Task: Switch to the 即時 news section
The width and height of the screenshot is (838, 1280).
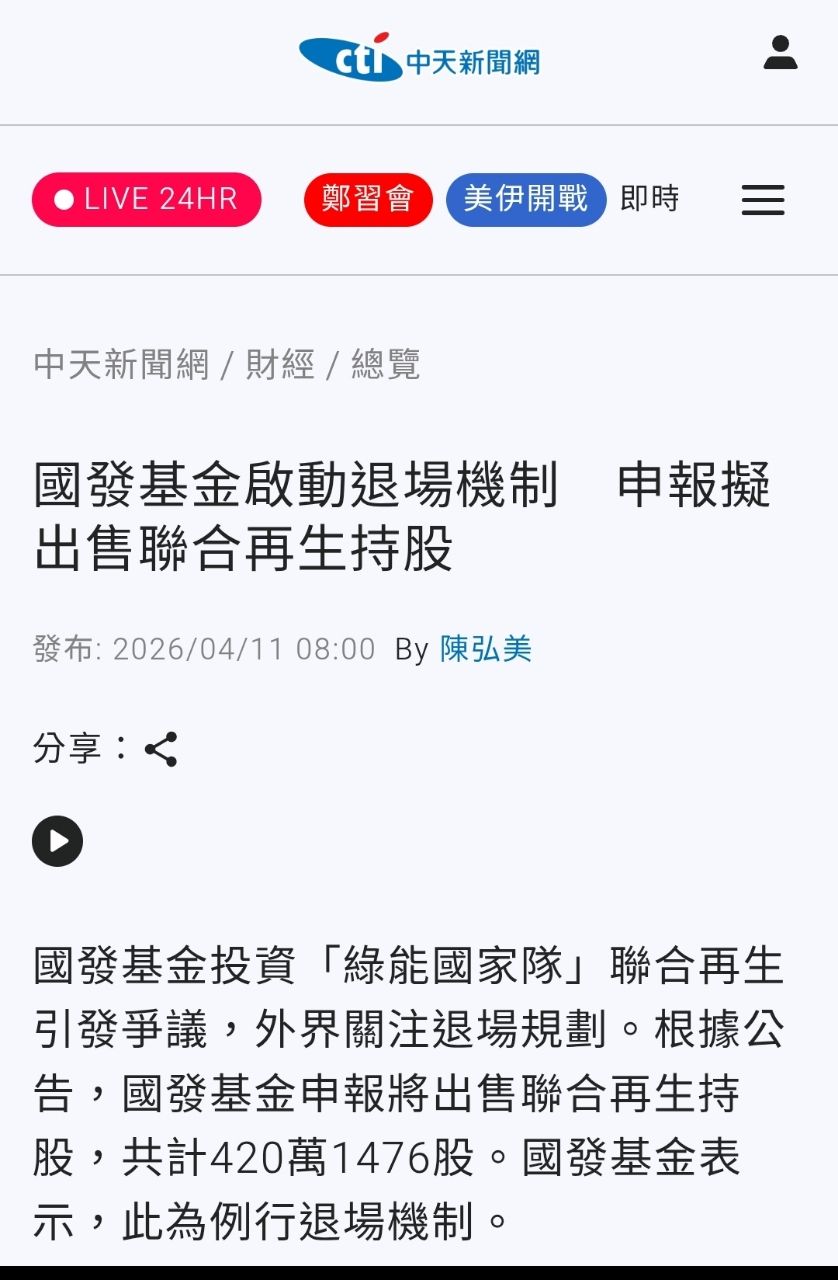Action: 649,199
